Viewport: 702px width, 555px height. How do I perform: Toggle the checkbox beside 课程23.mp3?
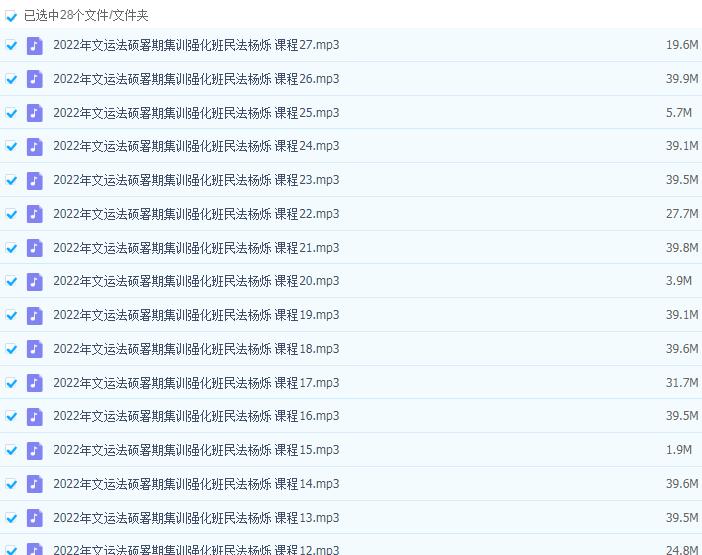(11, 180)
